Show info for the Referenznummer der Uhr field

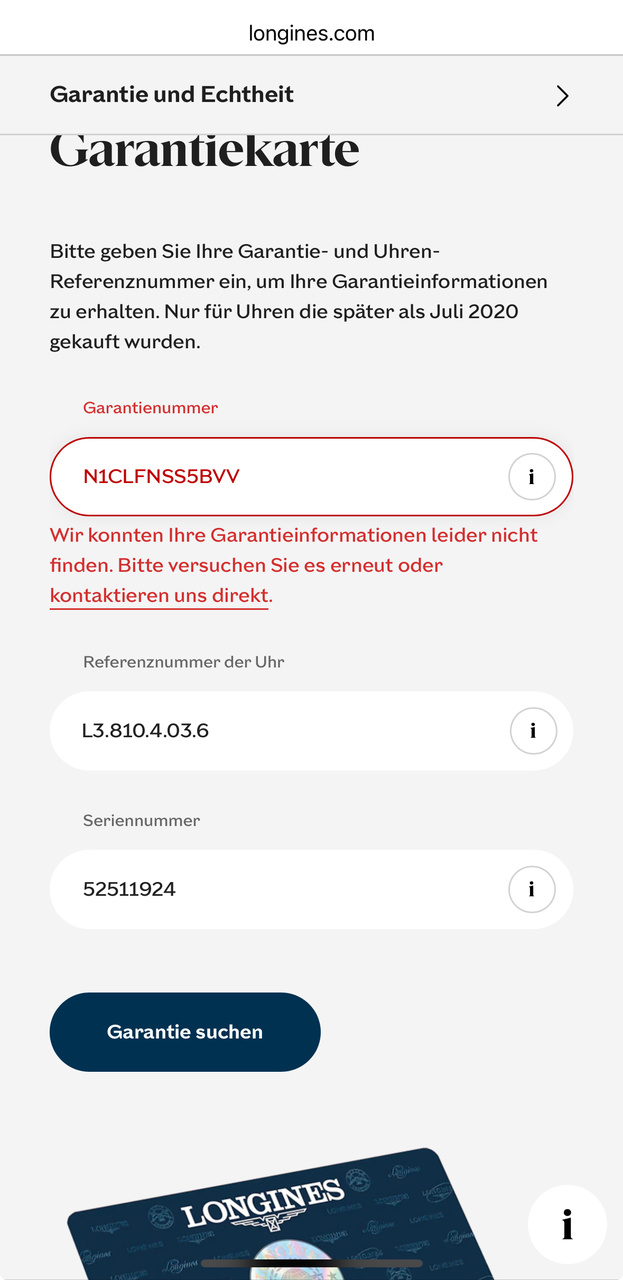pyautogui.click(x=532, y=731)
